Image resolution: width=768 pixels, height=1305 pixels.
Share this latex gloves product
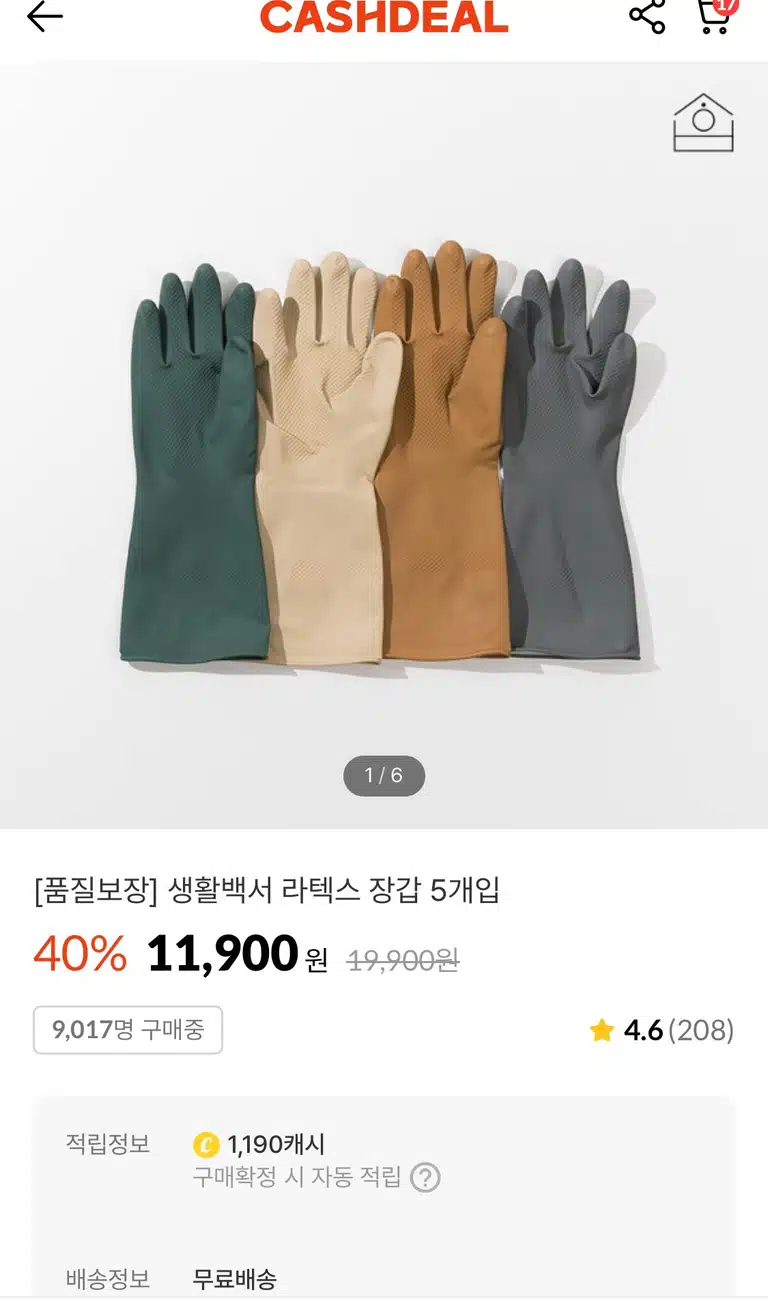click(x=647, y=15)
